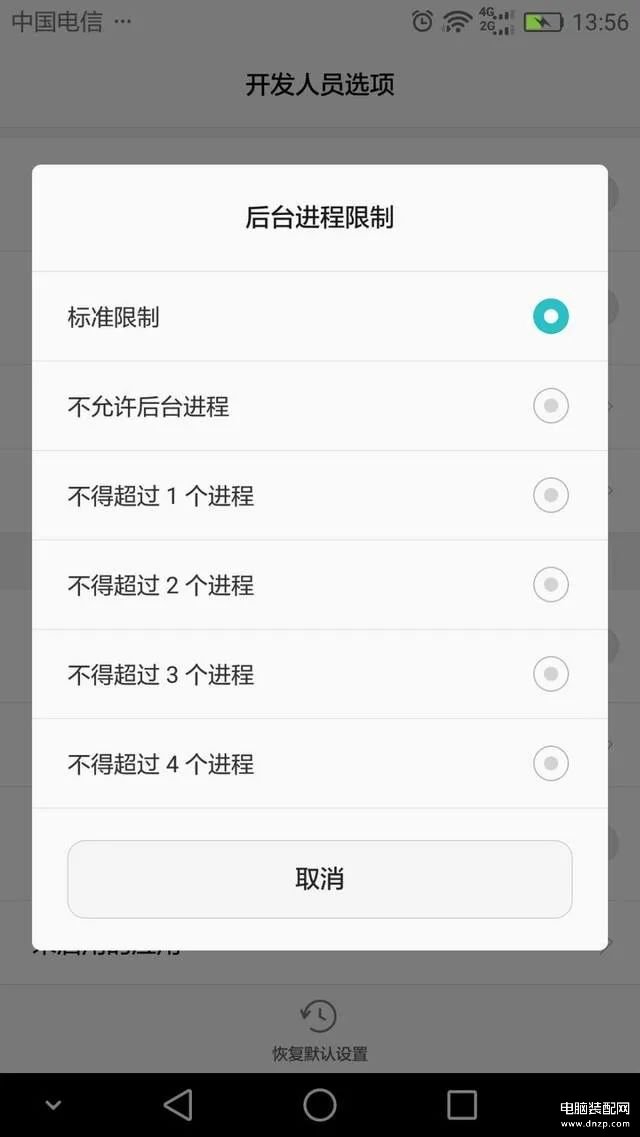
Task: Go to home screen via circle button
Action: point(320,1105)
